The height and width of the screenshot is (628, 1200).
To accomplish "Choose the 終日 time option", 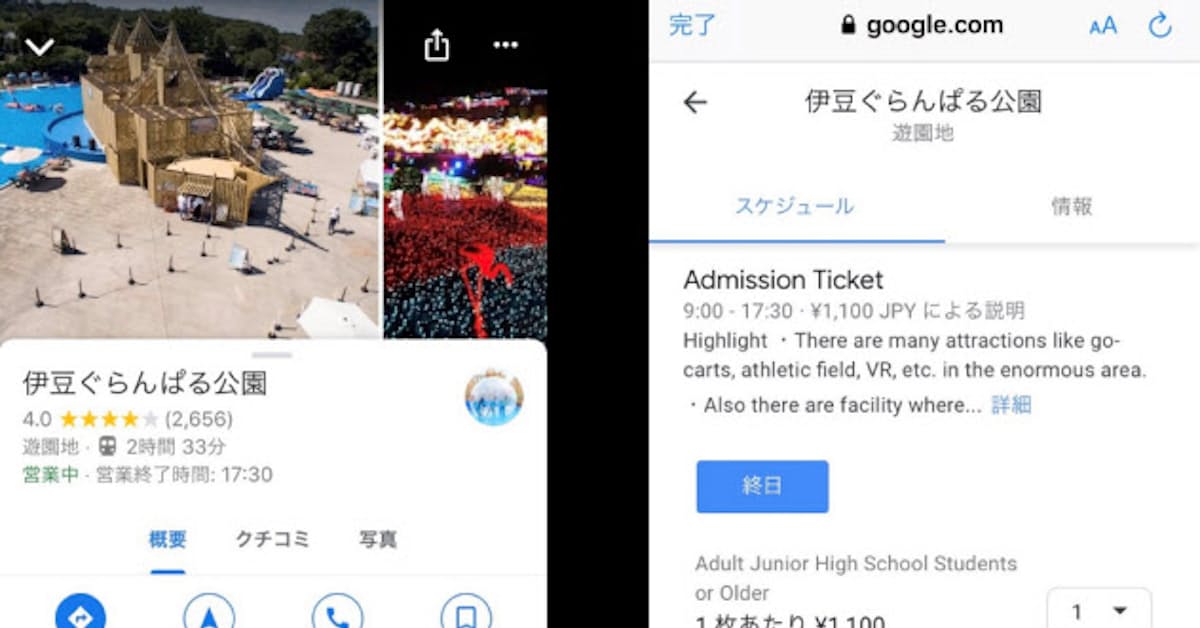I will [x=762, y=487].
